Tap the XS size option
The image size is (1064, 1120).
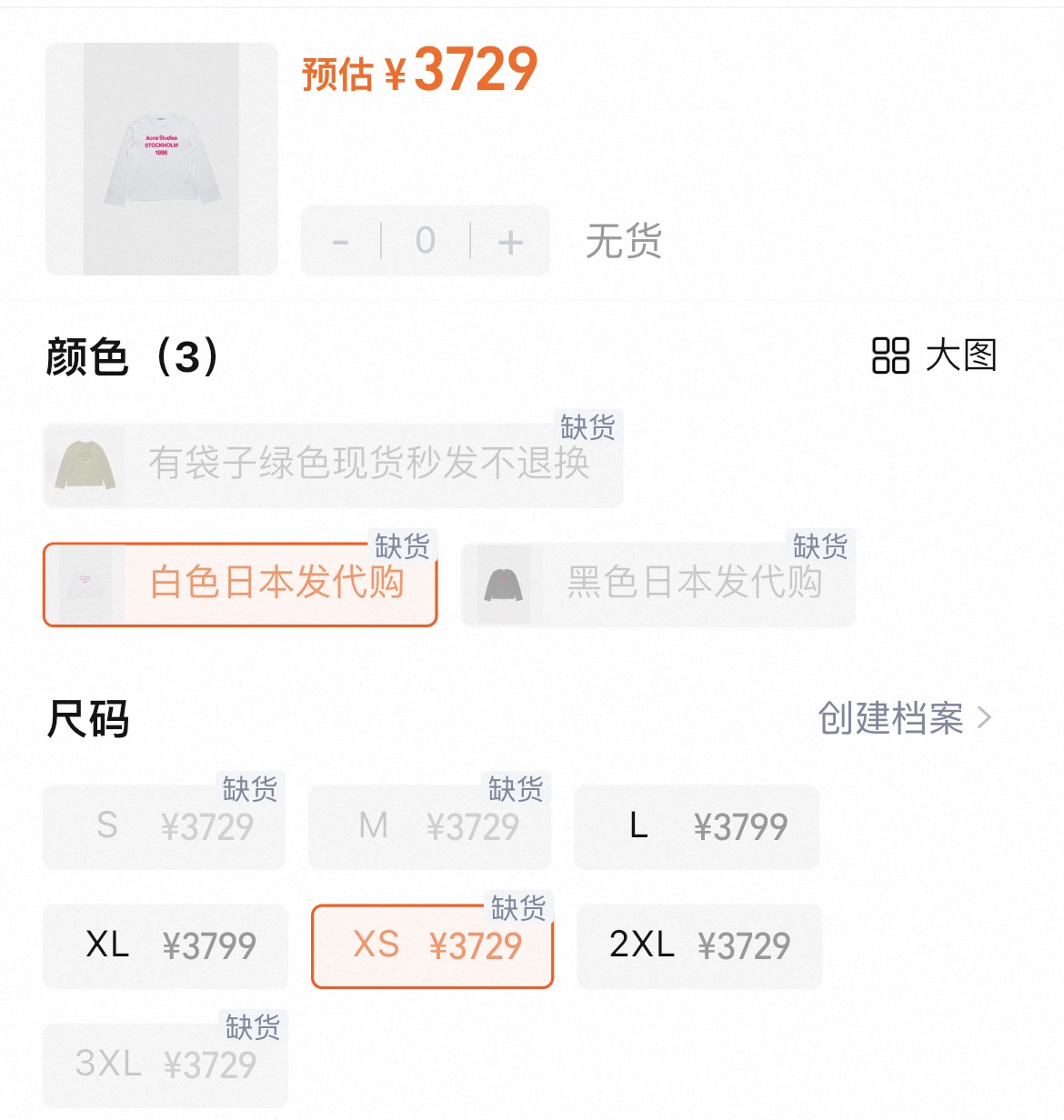pos(432,946)
